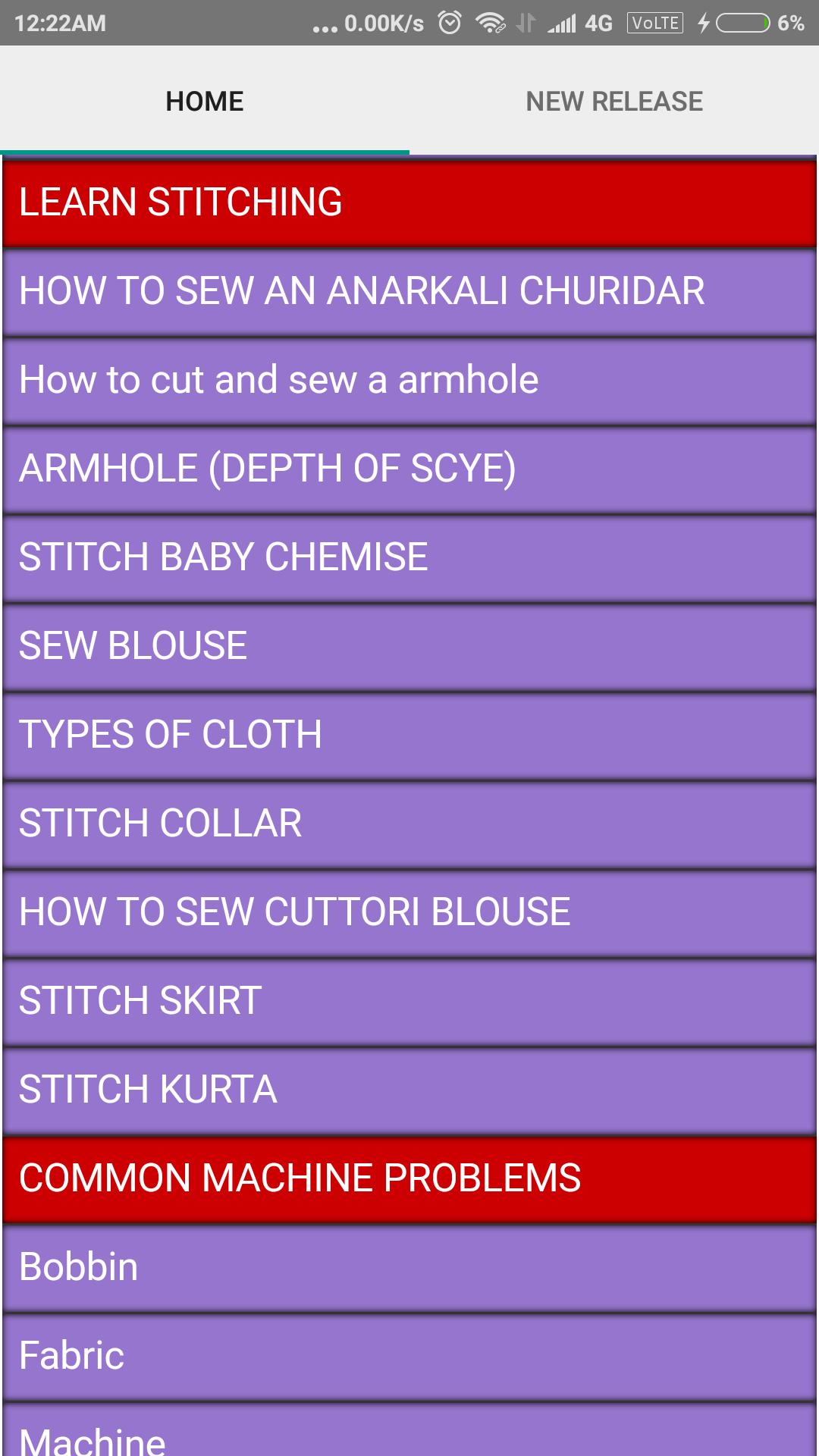This screenshot has width=819, height=1456.
Task: Select the Stitch Skirt lesson
Action: pyautogui.click(x=409, y=1001)
